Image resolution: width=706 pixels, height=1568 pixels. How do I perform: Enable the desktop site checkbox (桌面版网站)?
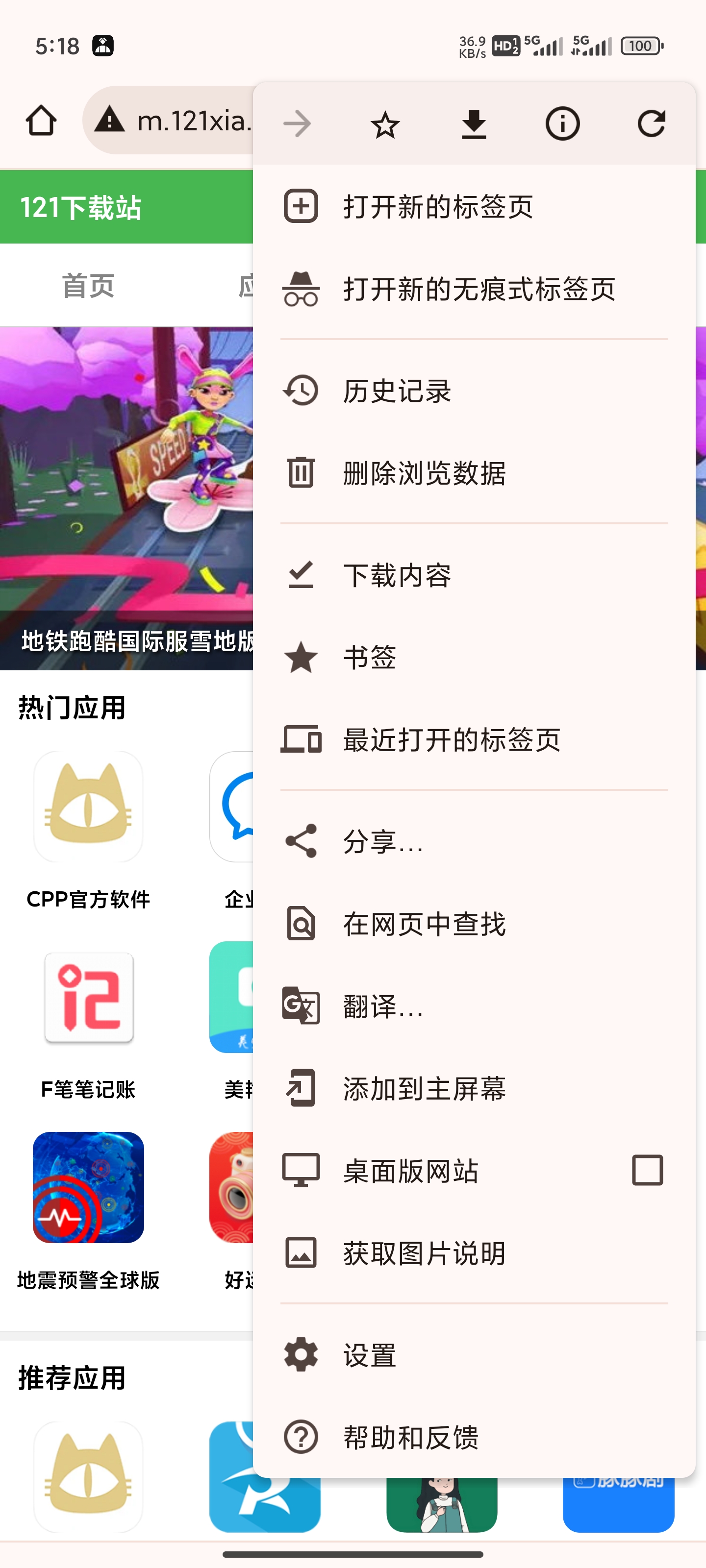(647, 1170)
